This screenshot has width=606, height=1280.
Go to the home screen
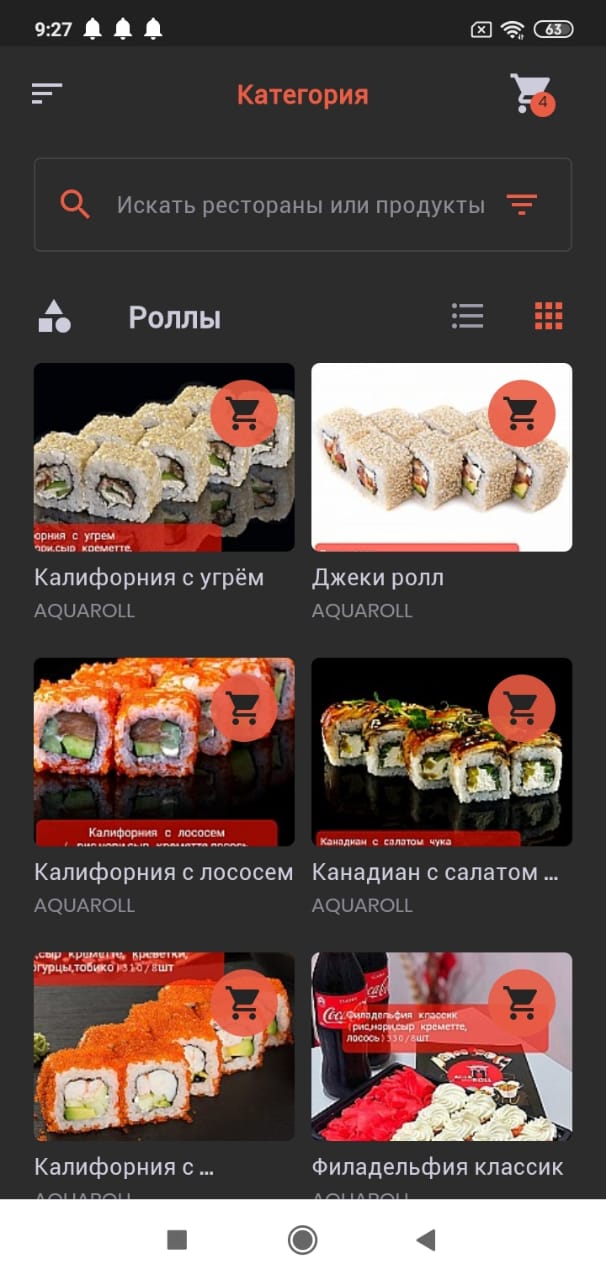[302, 1240]
